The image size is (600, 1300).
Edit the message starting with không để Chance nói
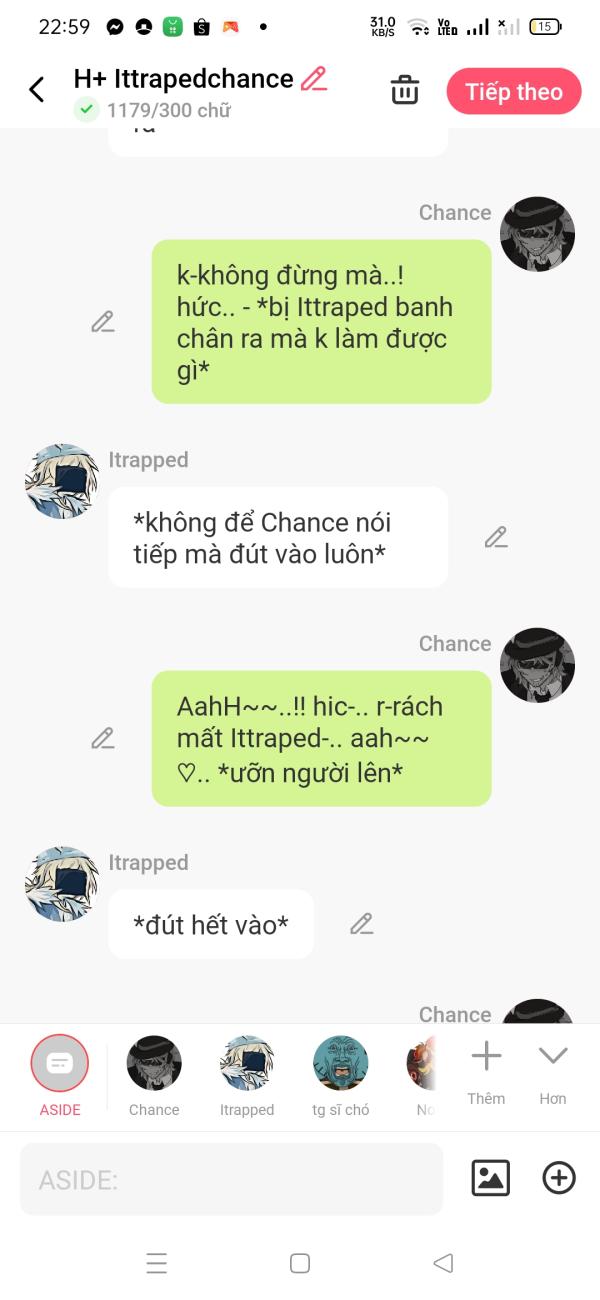[496, 537]
